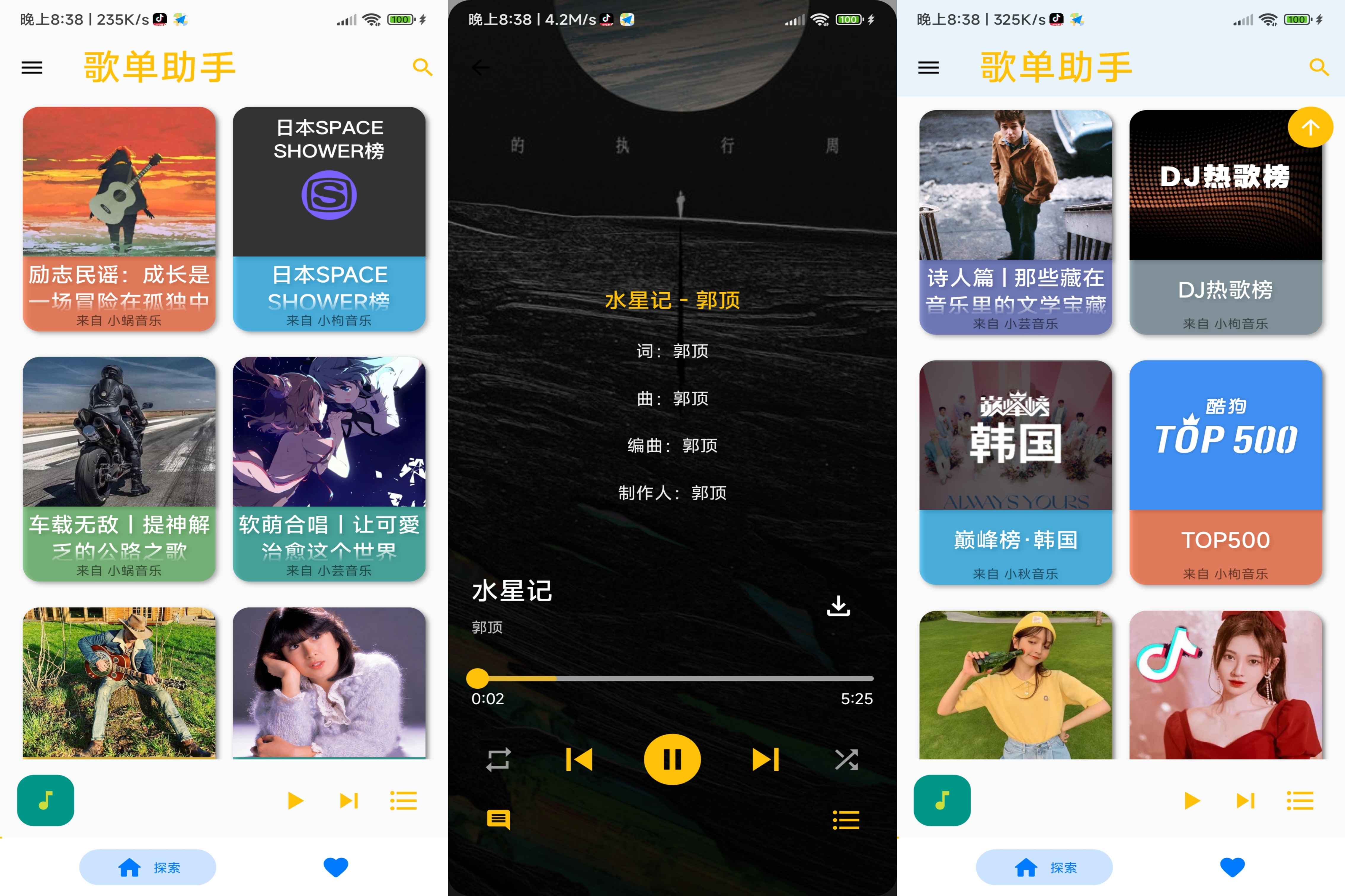
Task: Enable shuffle in the player
Action: click(846, 759)
